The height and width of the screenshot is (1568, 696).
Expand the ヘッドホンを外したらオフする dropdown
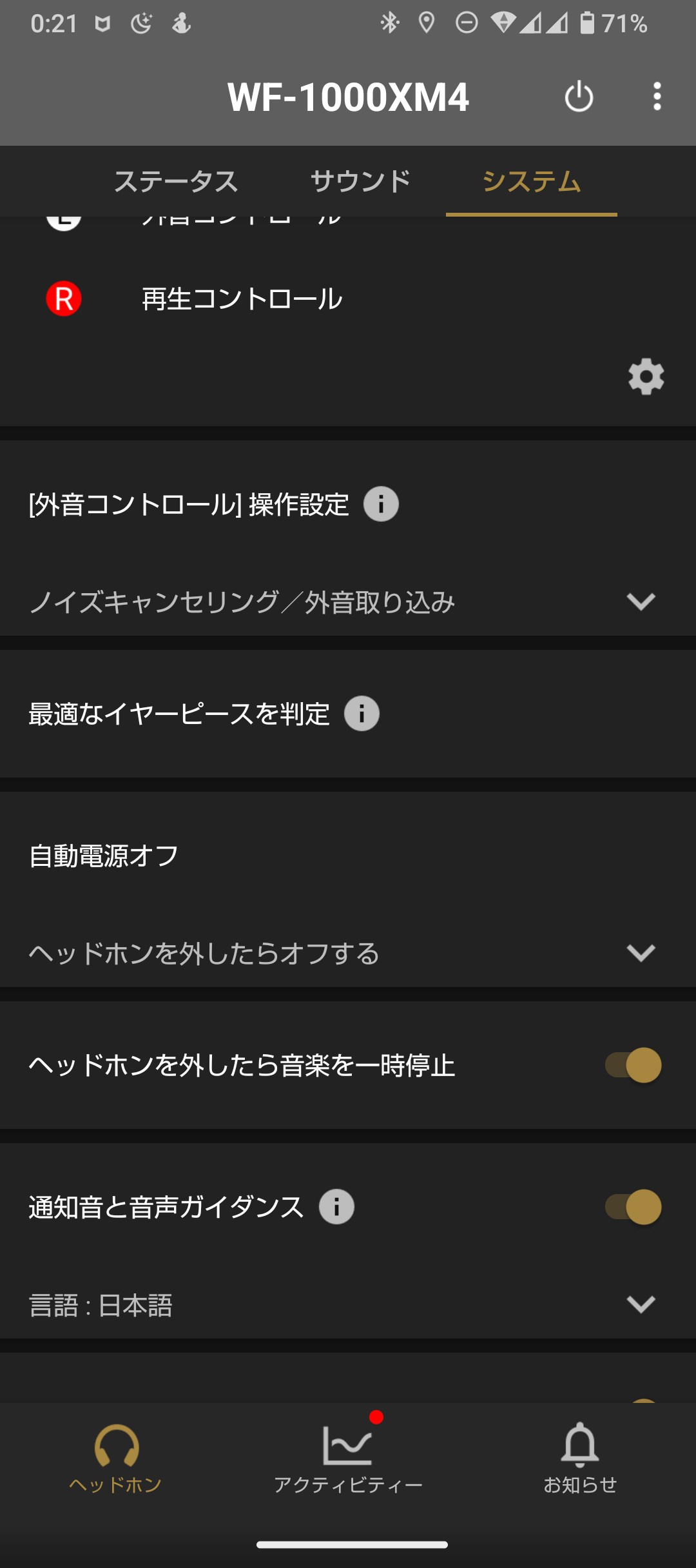tap(348, 953)
